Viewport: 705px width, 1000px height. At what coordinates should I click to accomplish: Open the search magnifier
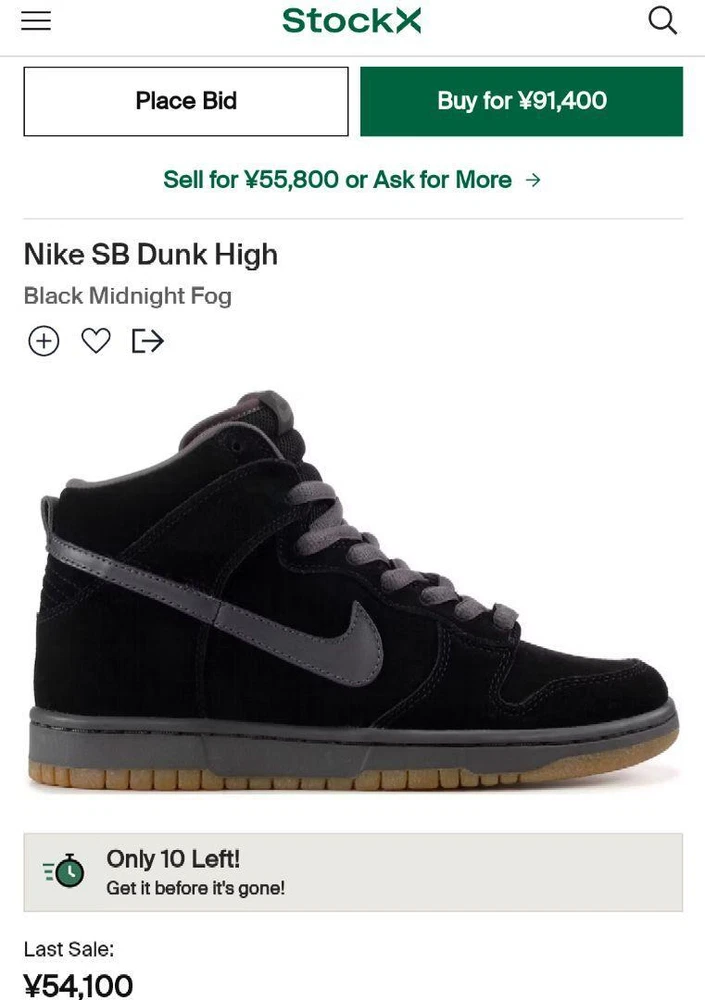pos(662,20)
